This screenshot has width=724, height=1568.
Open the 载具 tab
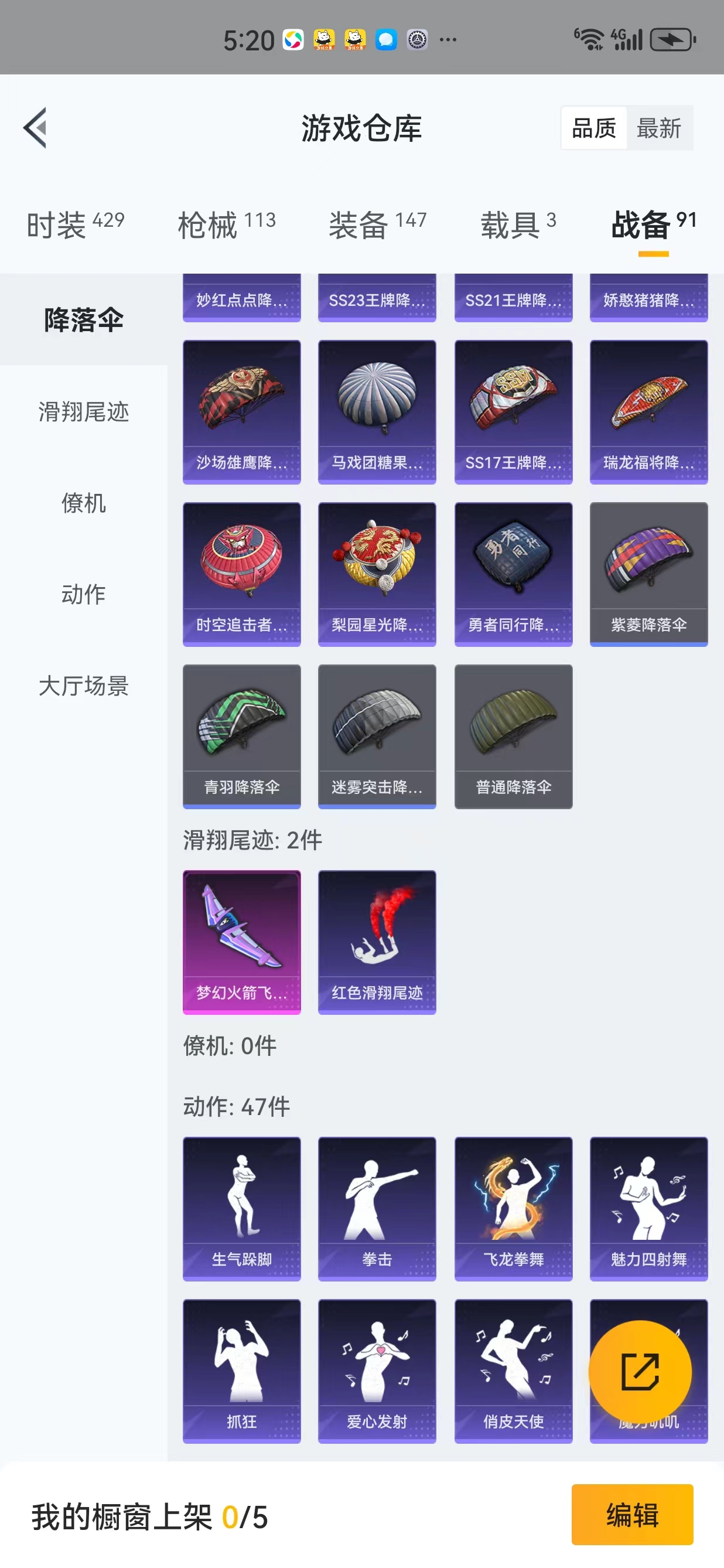click(x=518, y=225)
